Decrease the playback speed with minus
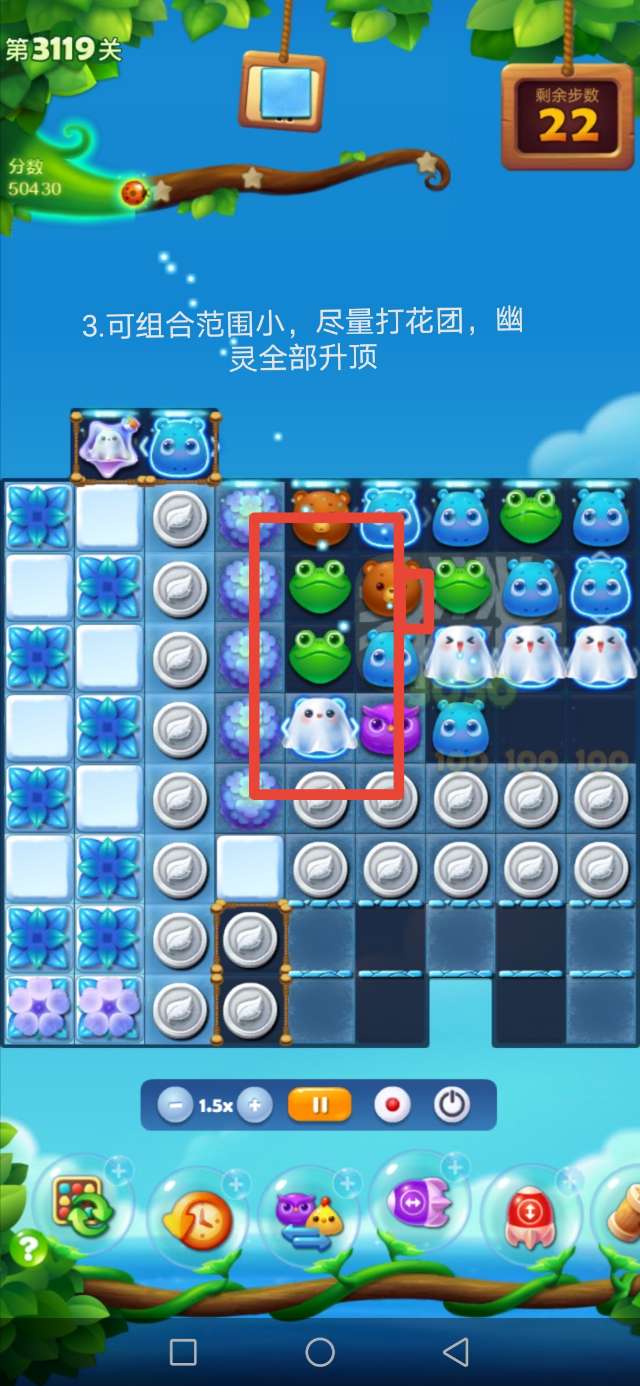 (176, 1105)
